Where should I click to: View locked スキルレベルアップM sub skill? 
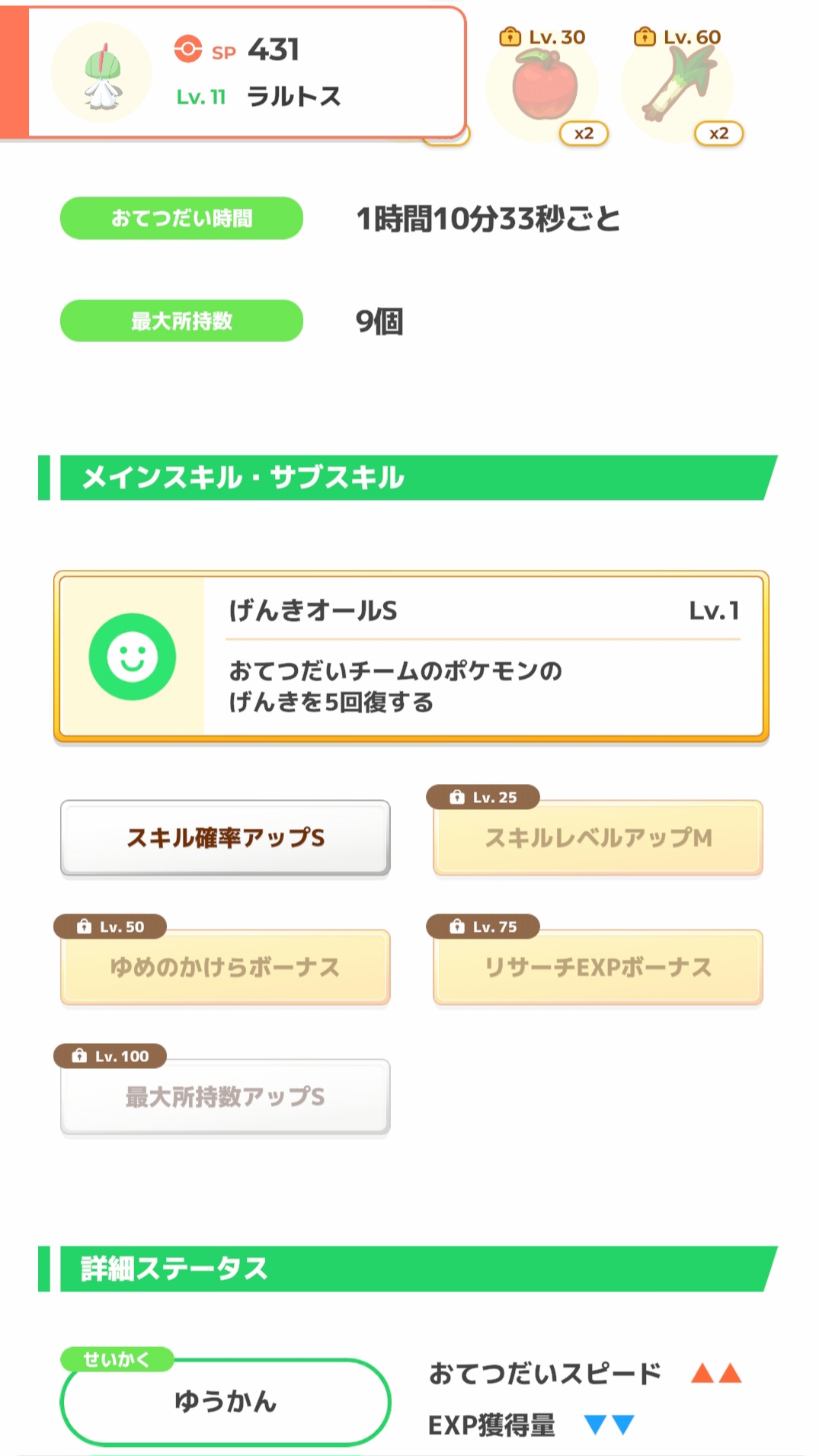click(598, 838)
